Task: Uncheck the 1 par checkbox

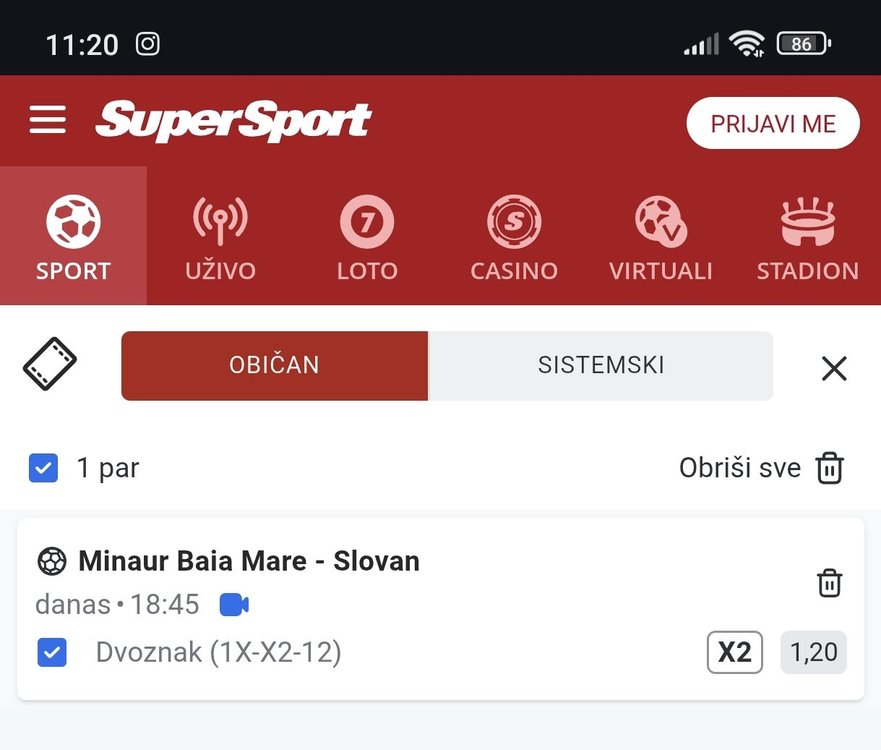Action: 43,467
